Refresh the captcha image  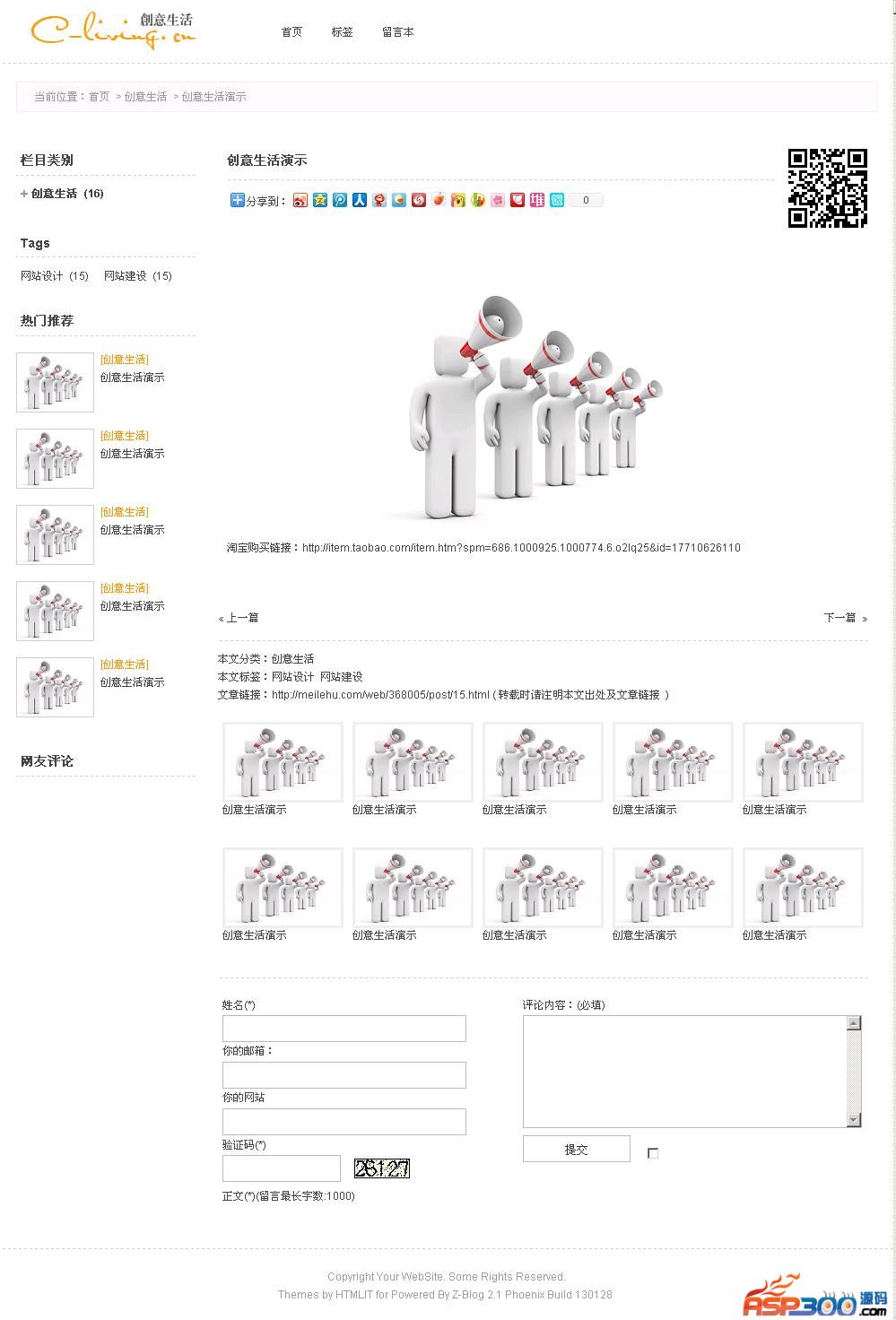382,1168
